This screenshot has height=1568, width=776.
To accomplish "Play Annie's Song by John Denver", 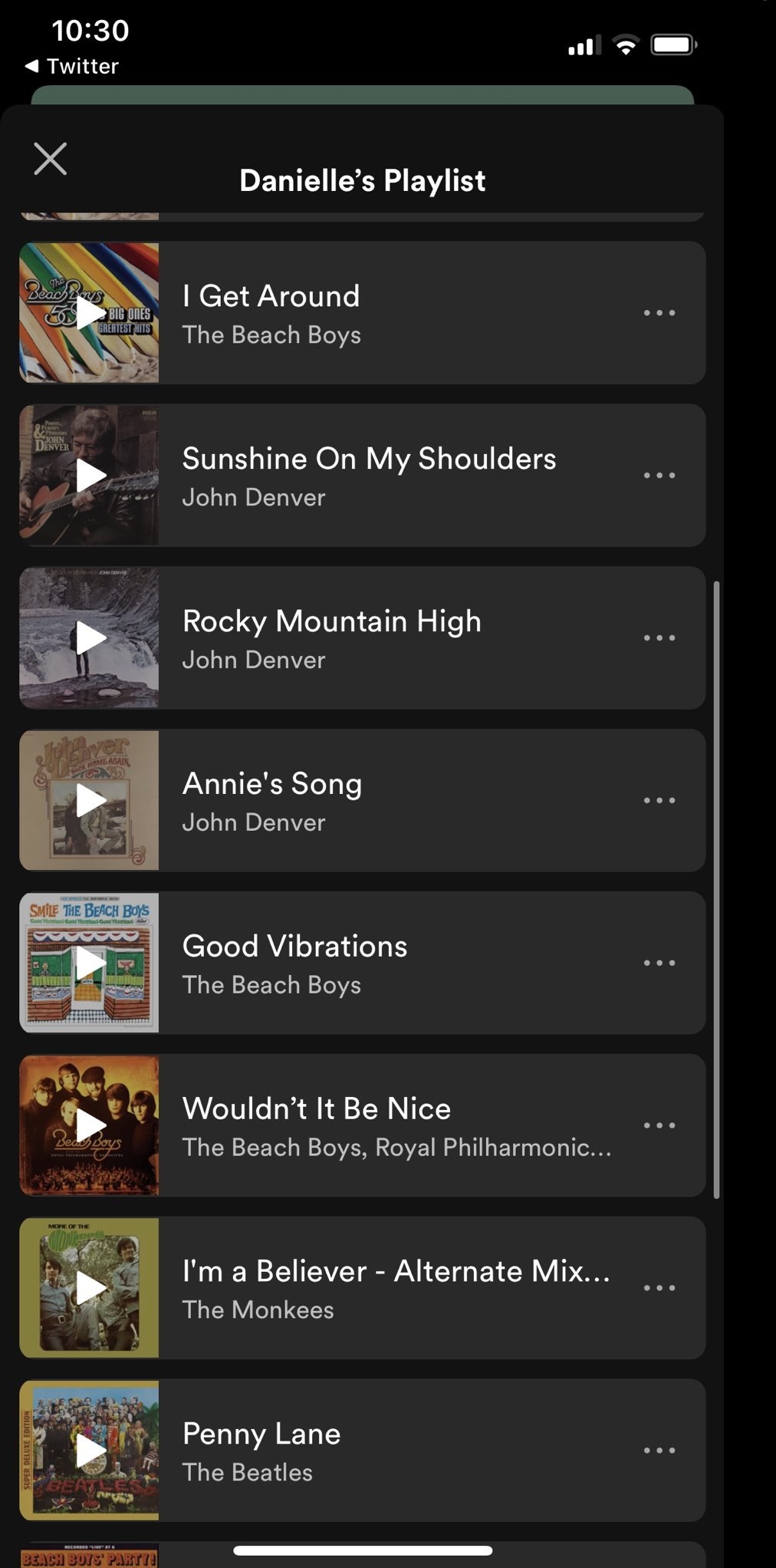I will tap(90, 800).
